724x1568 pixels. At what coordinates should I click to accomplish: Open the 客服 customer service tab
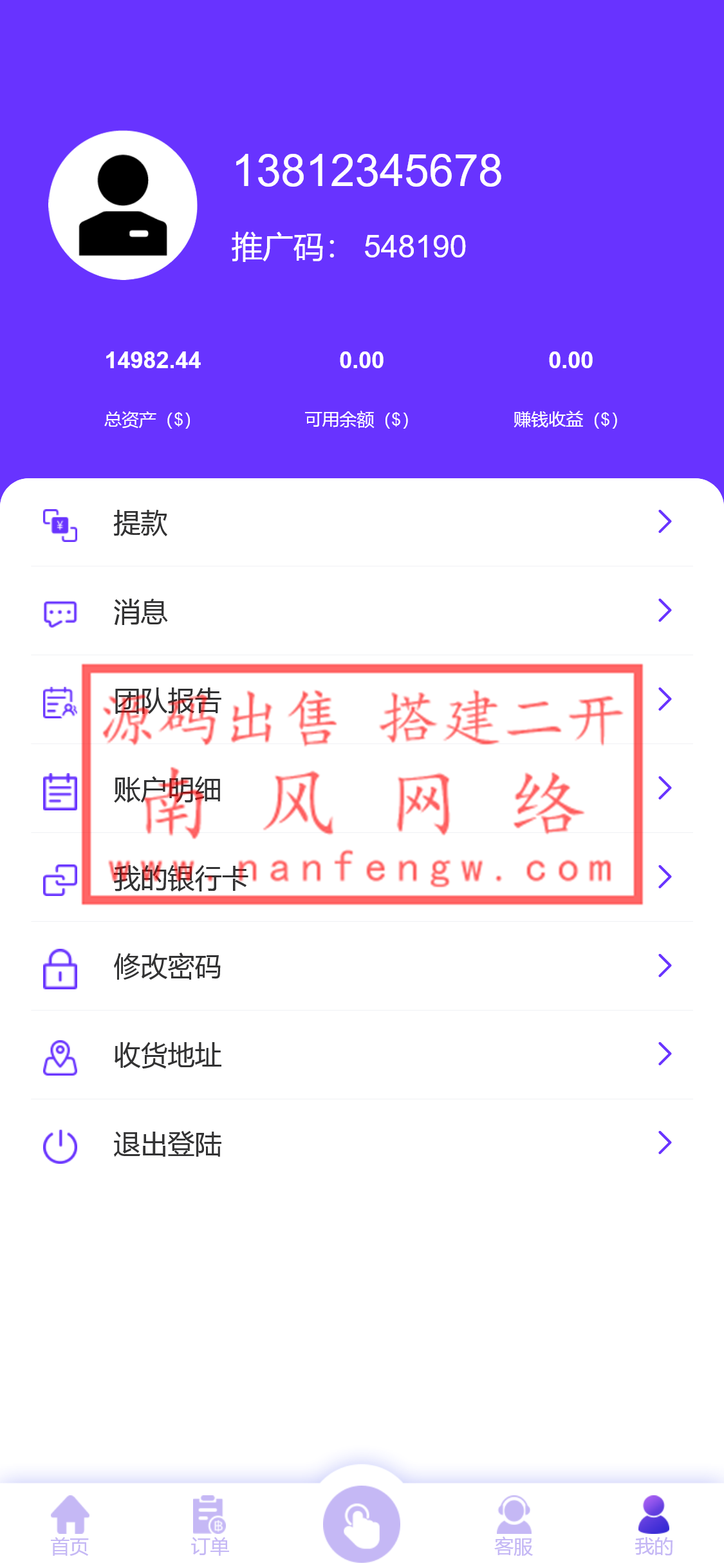tap(514, 1526)
